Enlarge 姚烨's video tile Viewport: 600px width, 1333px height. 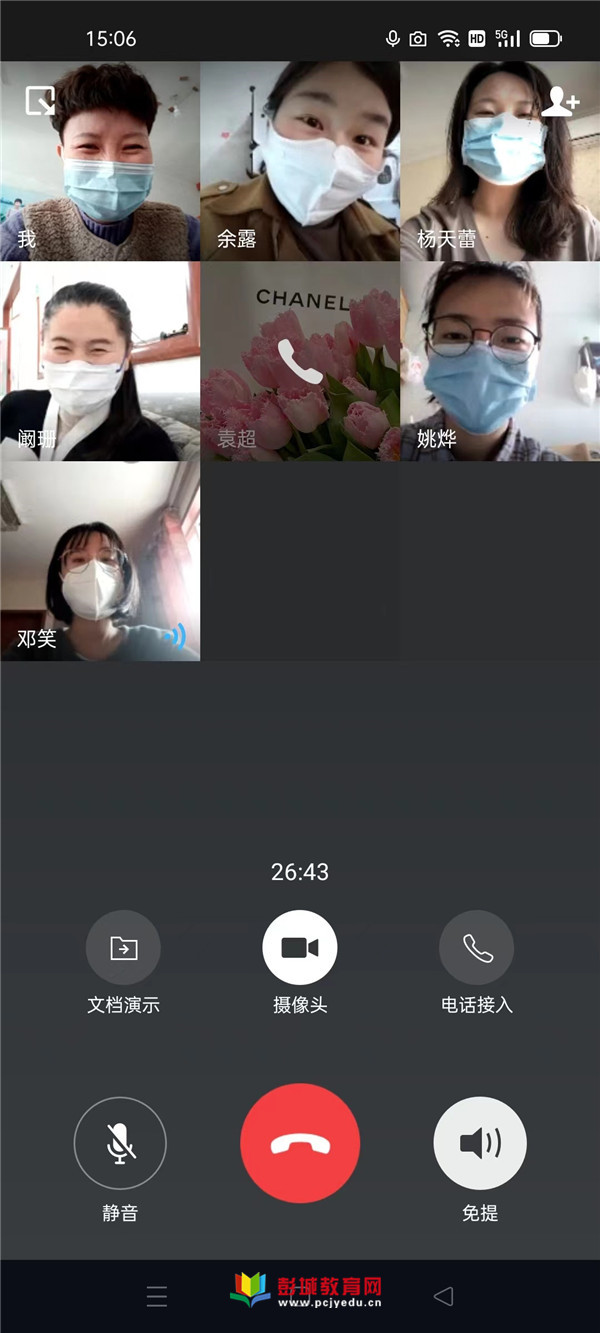(x=500, y=360)
